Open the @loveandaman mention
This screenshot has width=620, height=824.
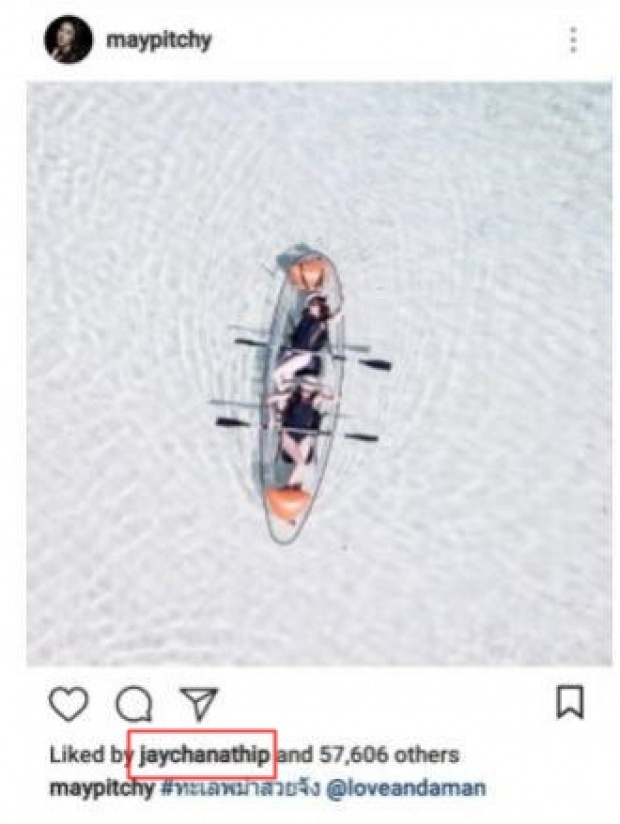click(x=406, y=788)
